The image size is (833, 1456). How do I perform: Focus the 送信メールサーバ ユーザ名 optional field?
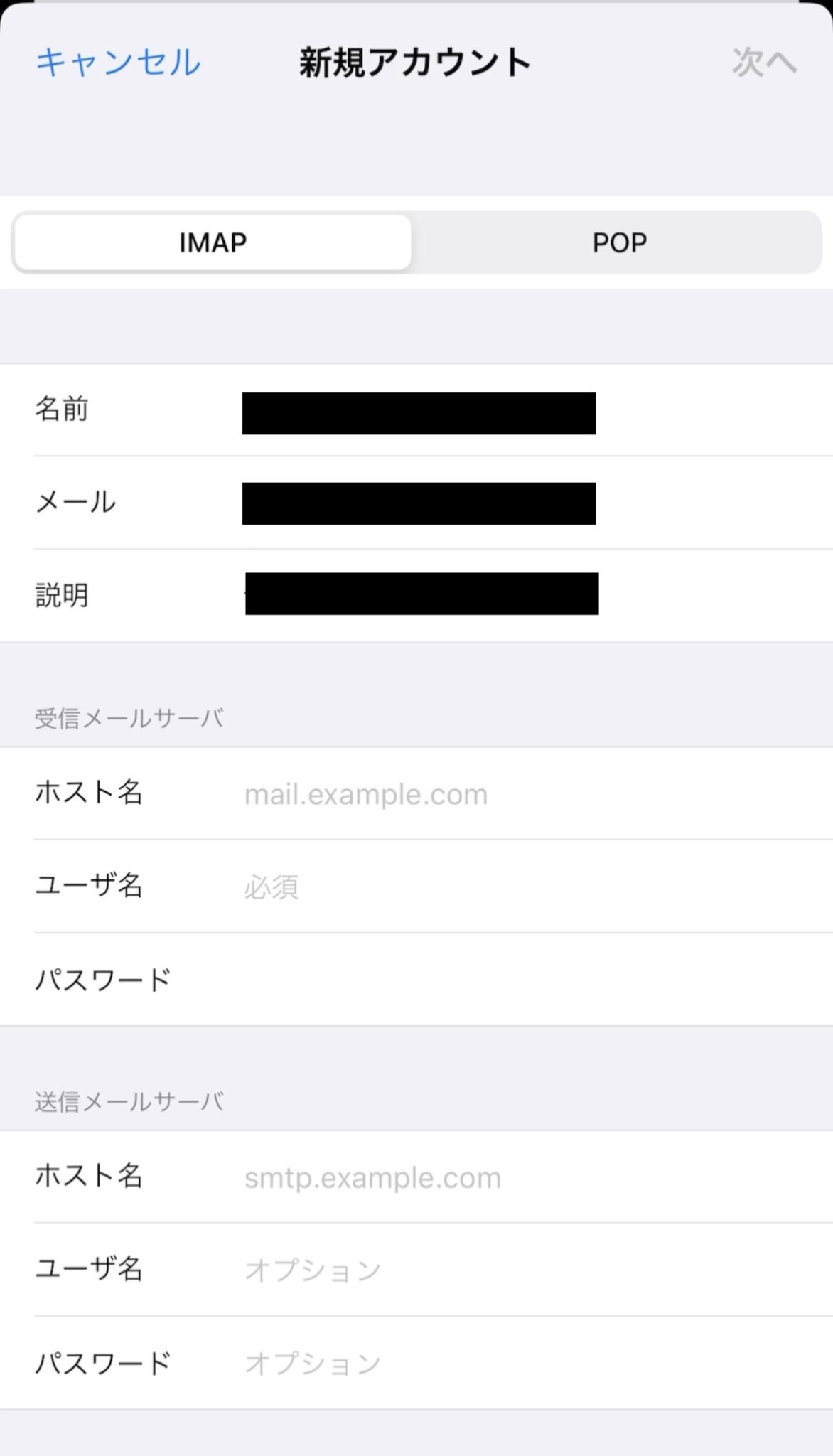498,1270
